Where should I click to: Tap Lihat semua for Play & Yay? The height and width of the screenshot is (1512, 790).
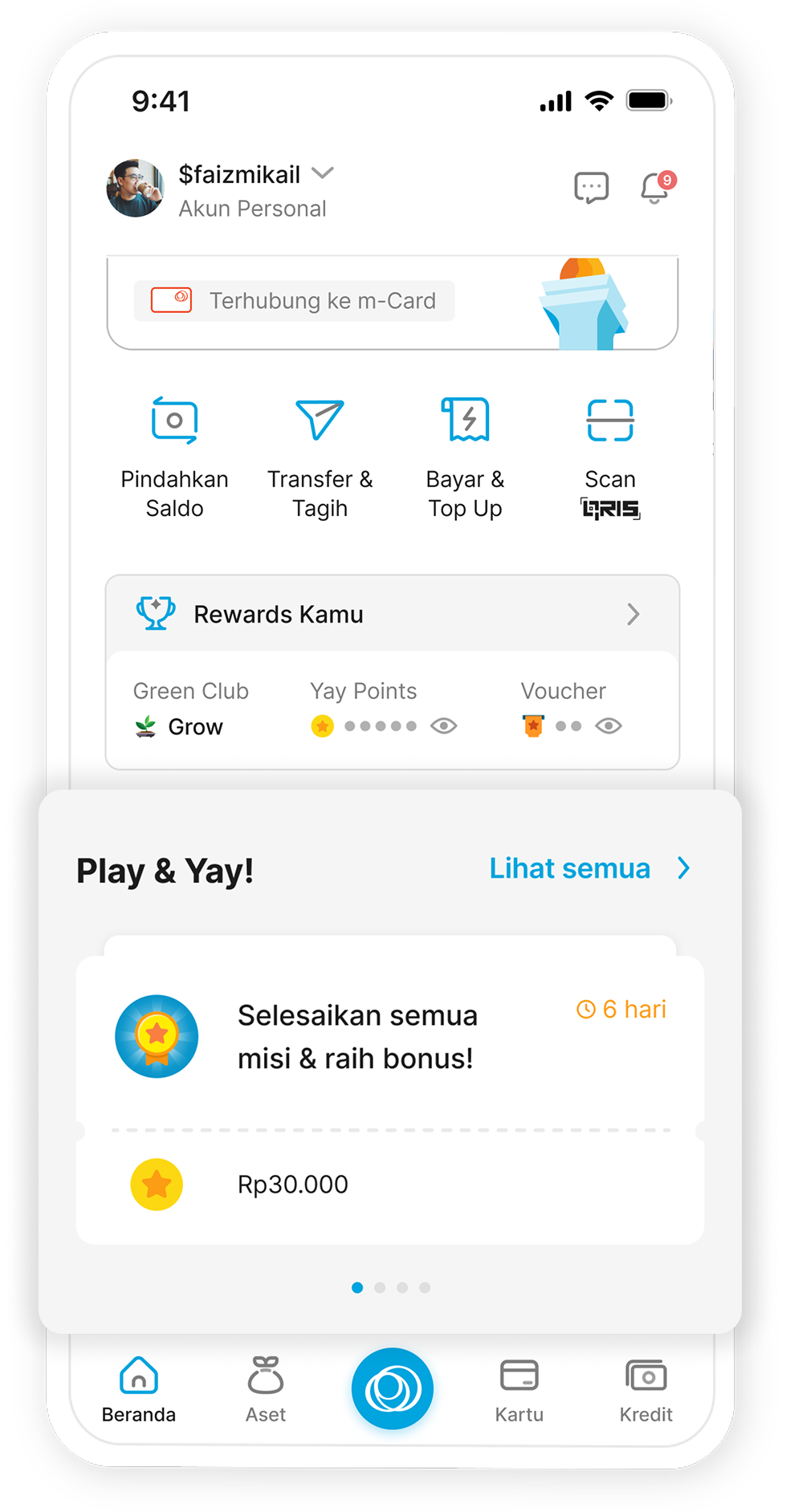[x=588, y=868]
